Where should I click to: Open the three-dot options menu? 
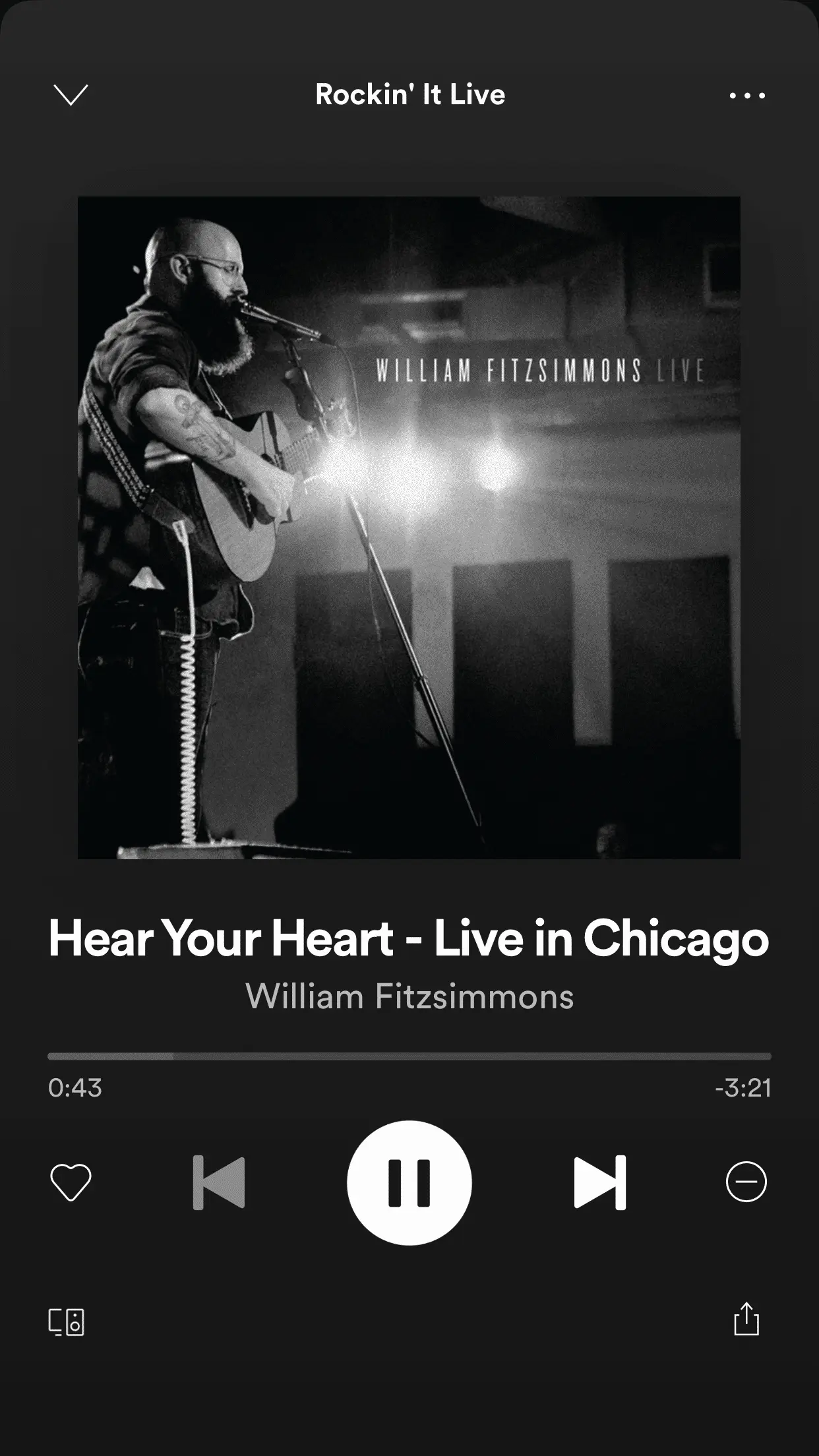coord(746,96)
